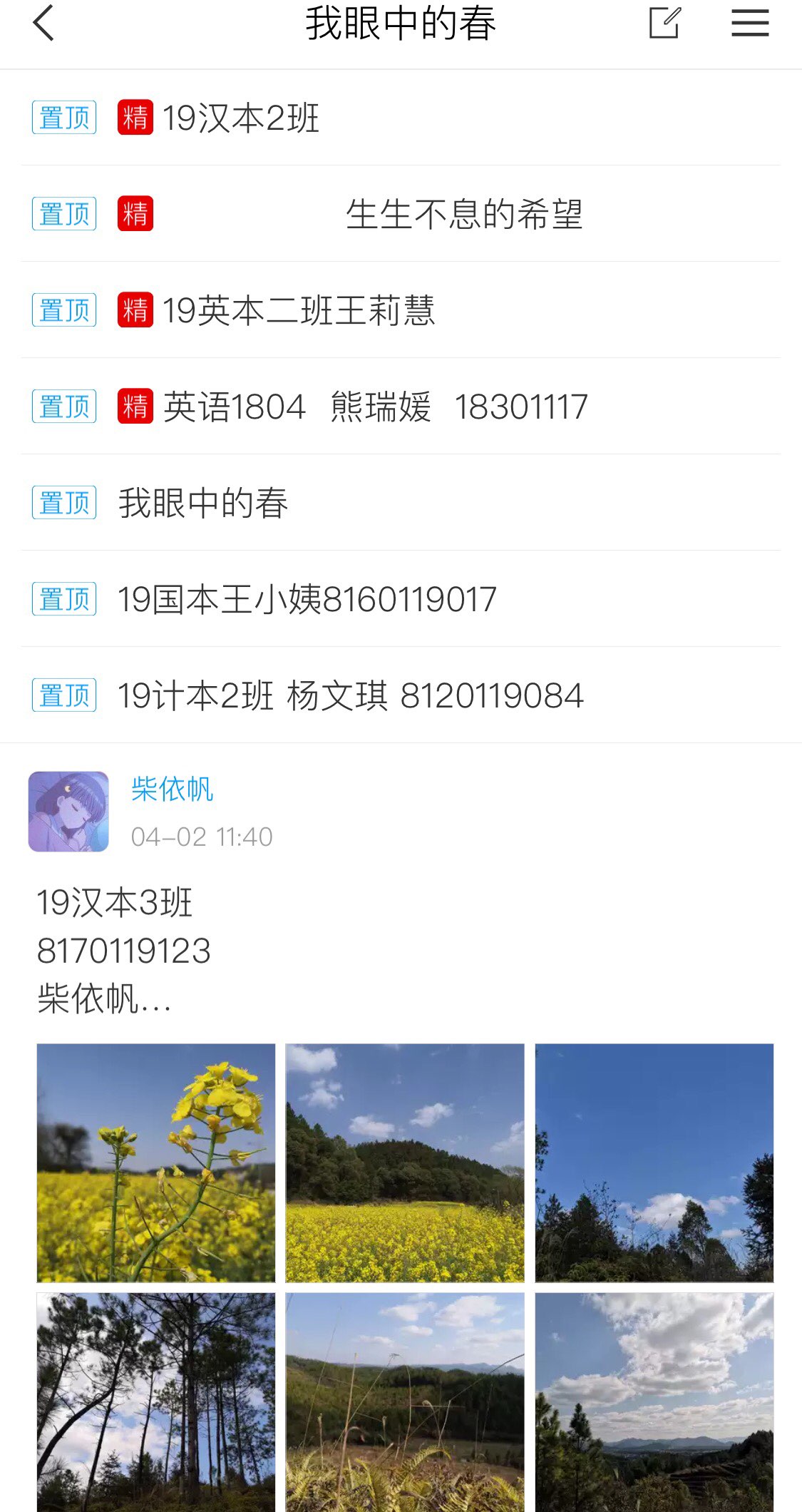Tap the username 柴依帆
The image size is (802, 1512).
[173, 790]
